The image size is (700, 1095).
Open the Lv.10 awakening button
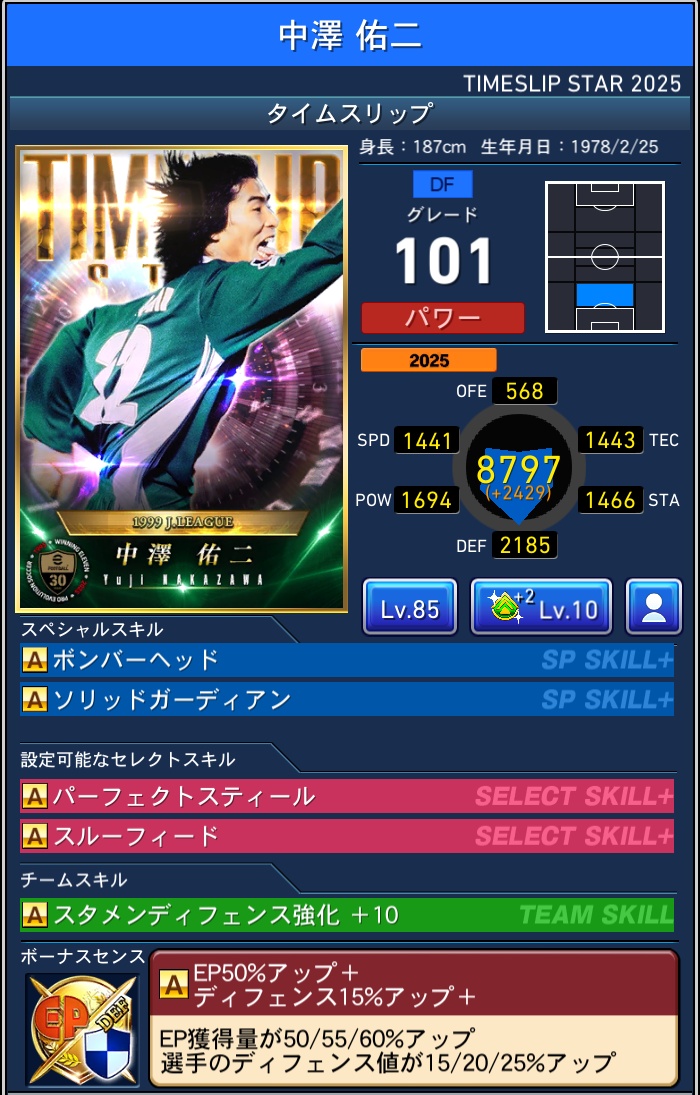[x=541, y=607]
